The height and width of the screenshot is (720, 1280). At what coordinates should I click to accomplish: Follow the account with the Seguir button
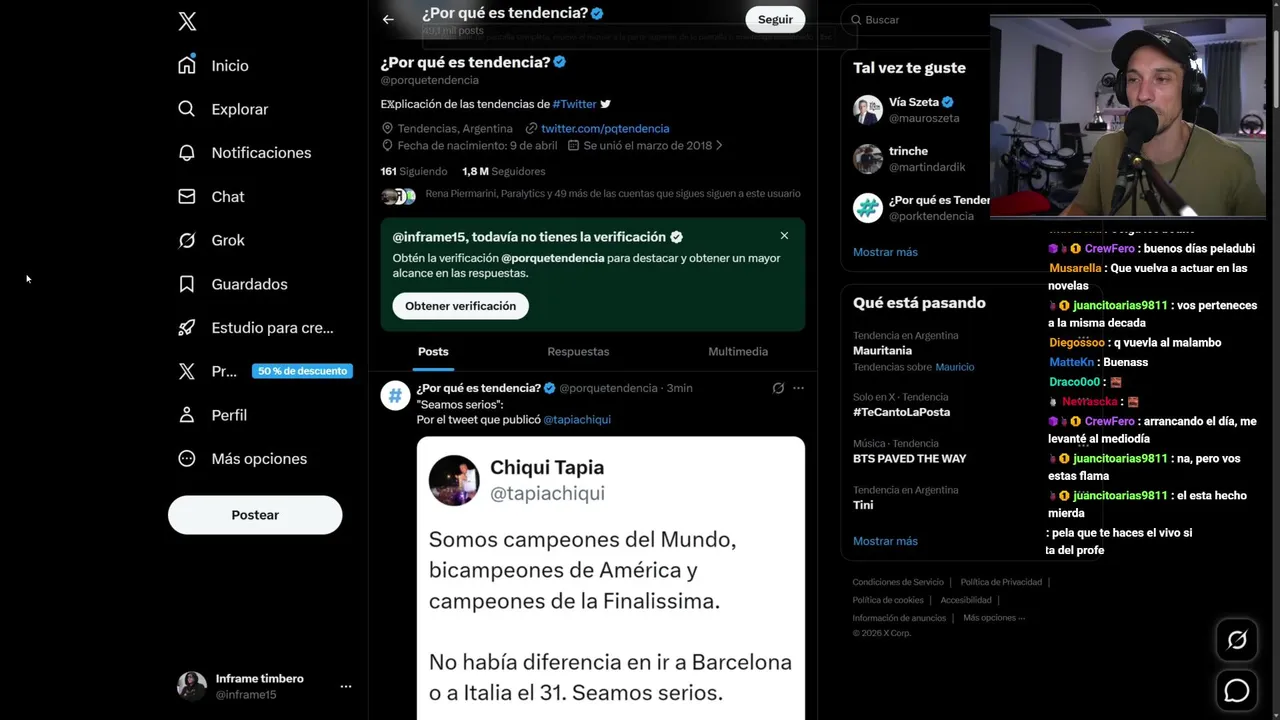775,19
